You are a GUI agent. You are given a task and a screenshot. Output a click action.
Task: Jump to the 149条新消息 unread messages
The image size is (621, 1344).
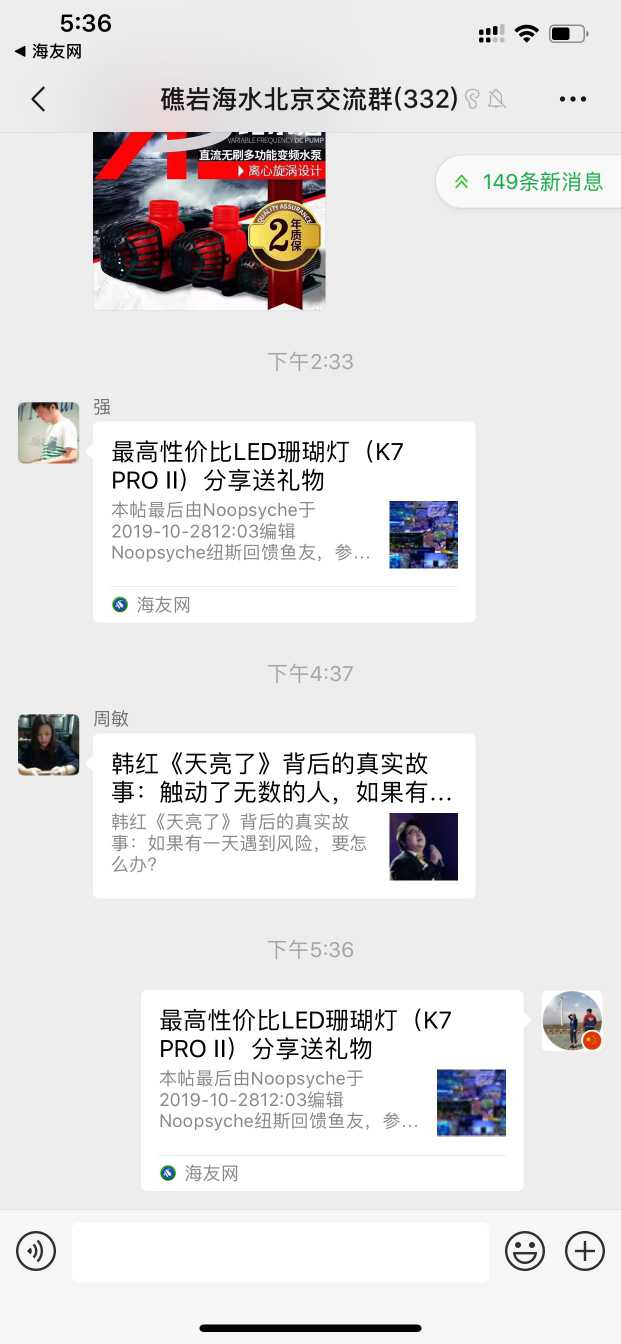click(x=530, y=182)
